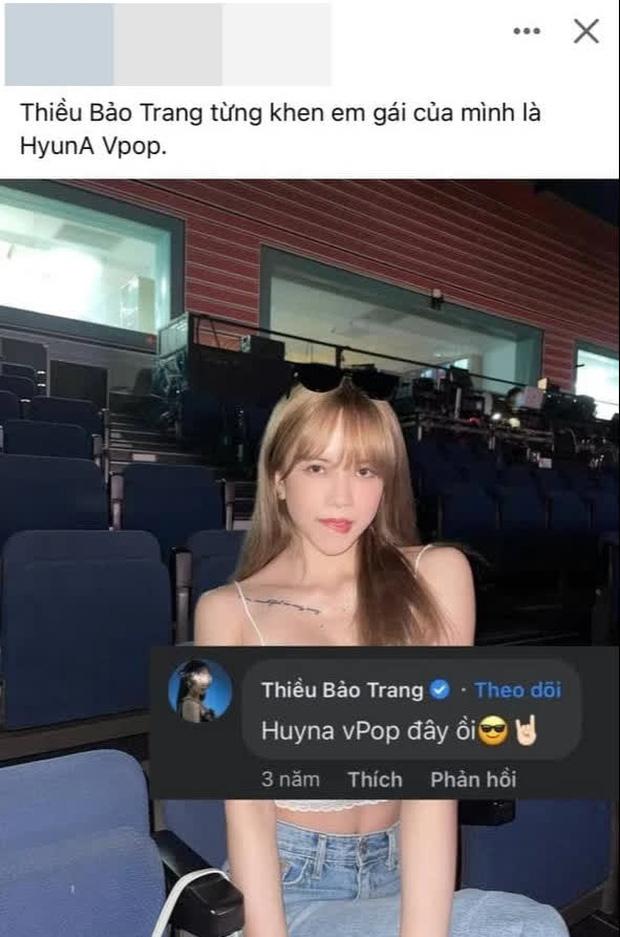Hide this post with the X button

586,32
